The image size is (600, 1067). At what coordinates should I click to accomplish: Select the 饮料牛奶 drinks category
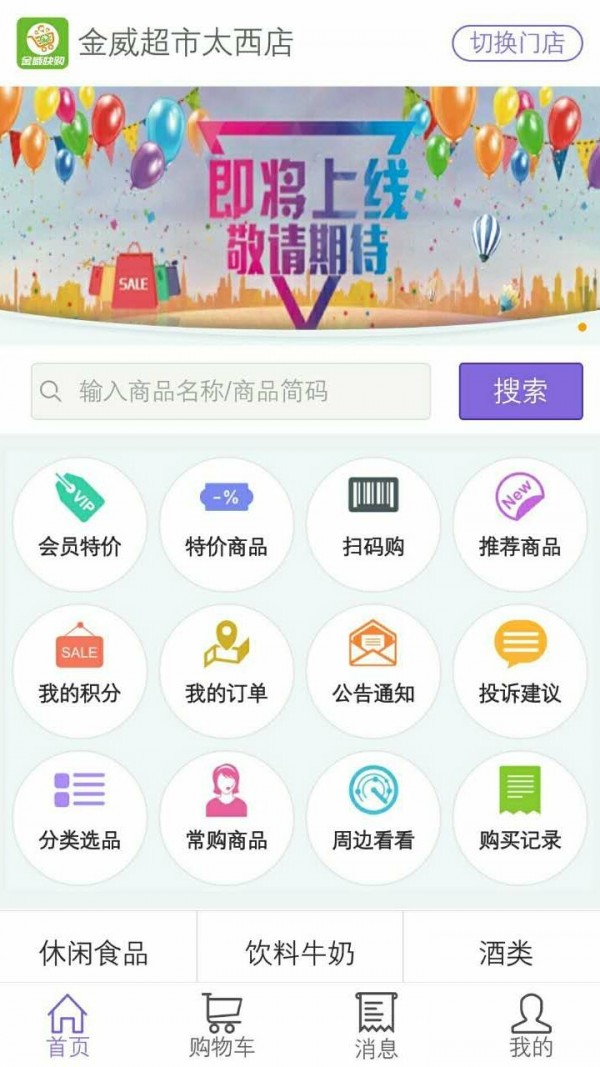click(300, 953)
